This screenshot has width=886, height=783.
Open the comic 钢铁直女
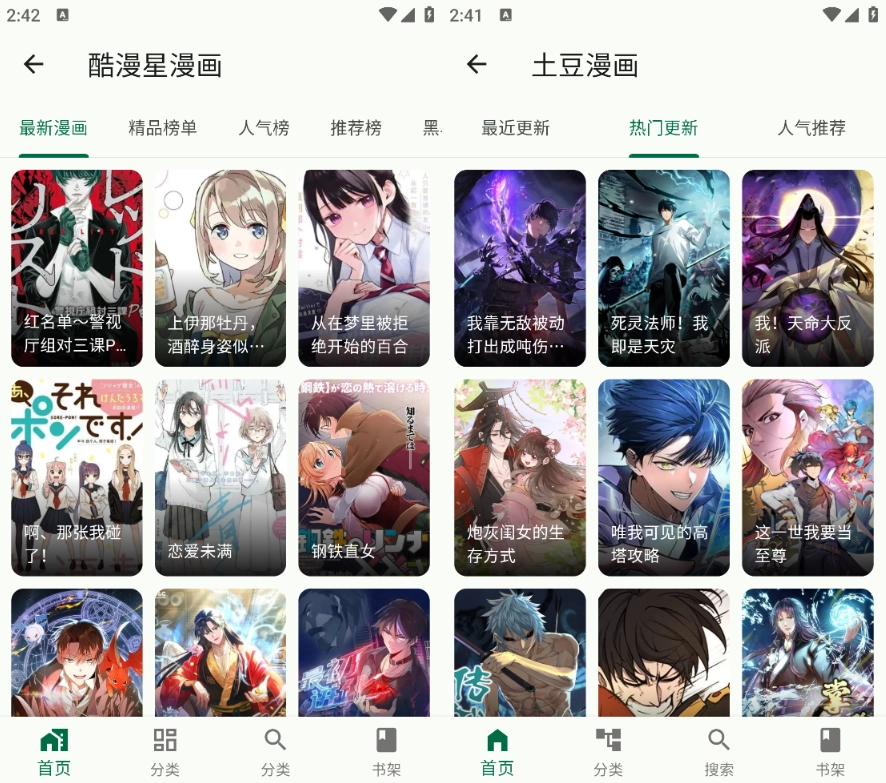coord(364,477)
